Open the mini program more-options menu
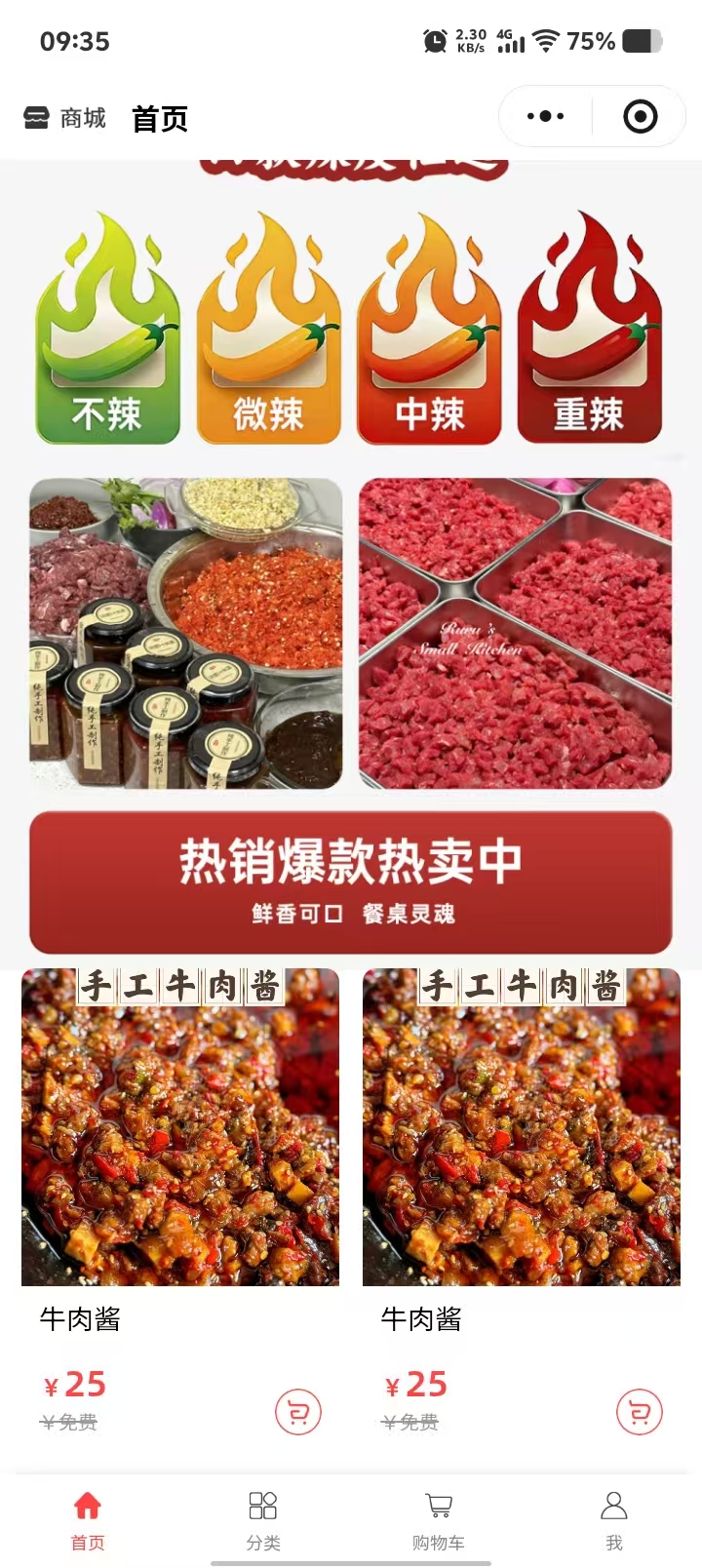 coord(545,117)
